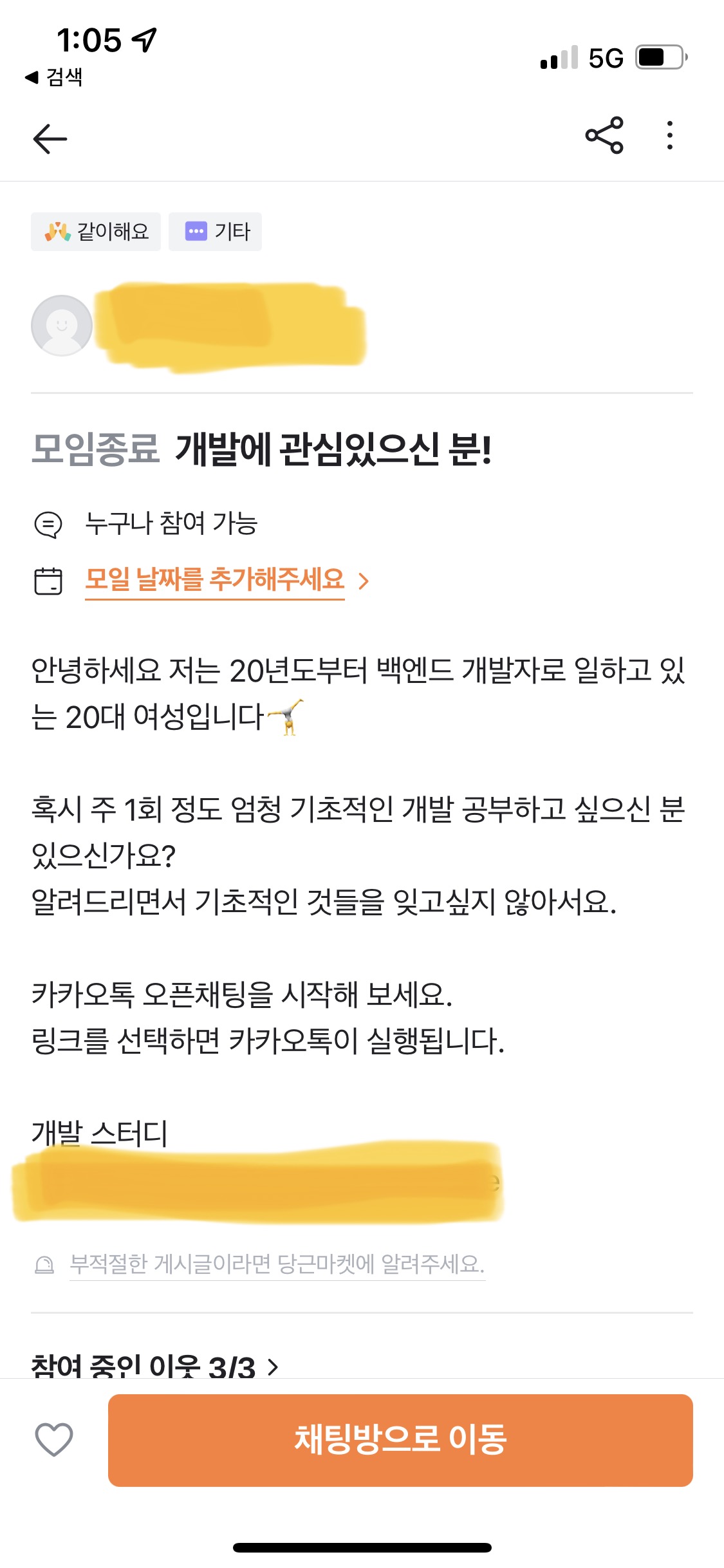
Task: Tap 채팅방으로 이동 button
Action: (x=400, y=1440)
